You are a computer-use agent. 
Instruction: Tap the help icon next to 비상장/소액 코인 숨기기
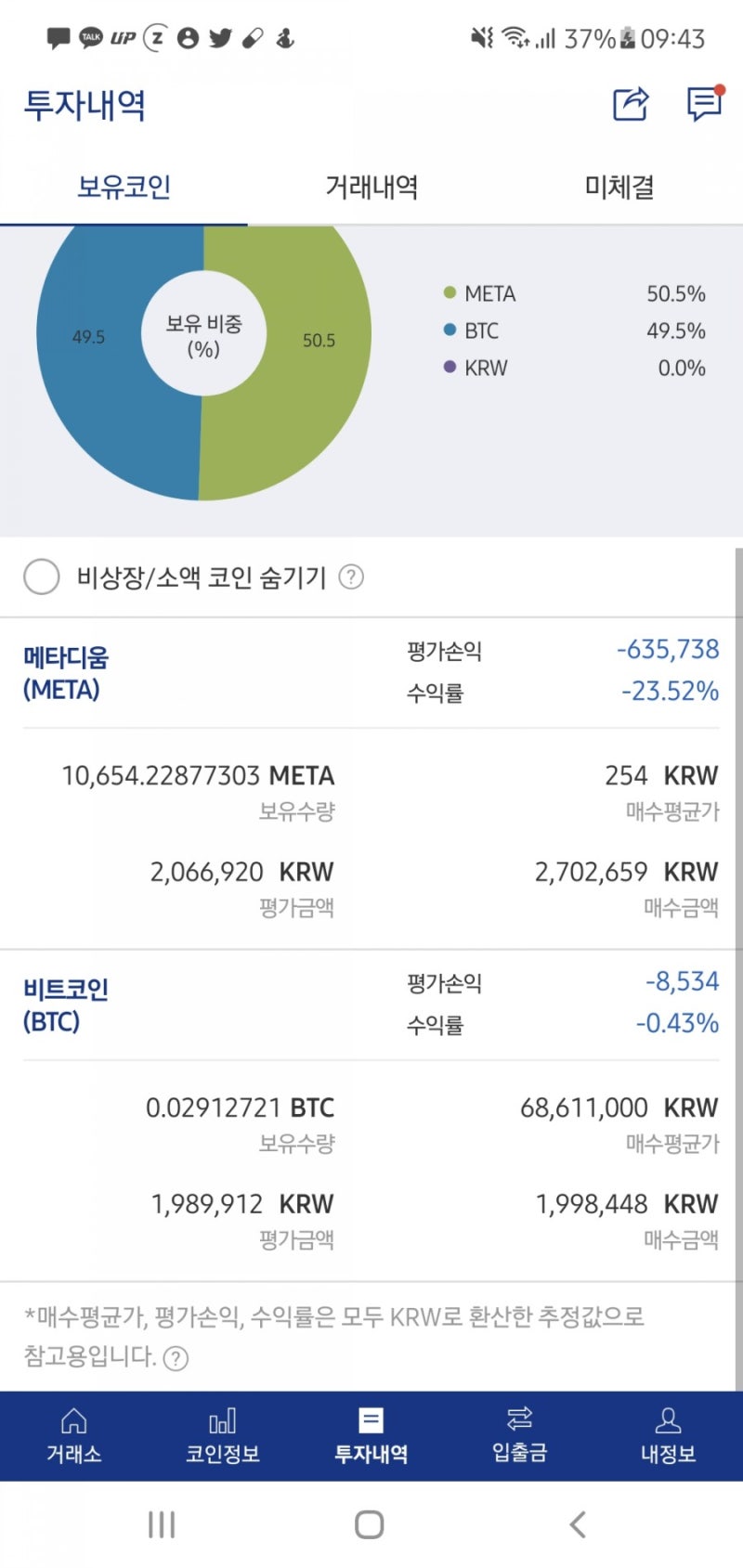point(351,577)
